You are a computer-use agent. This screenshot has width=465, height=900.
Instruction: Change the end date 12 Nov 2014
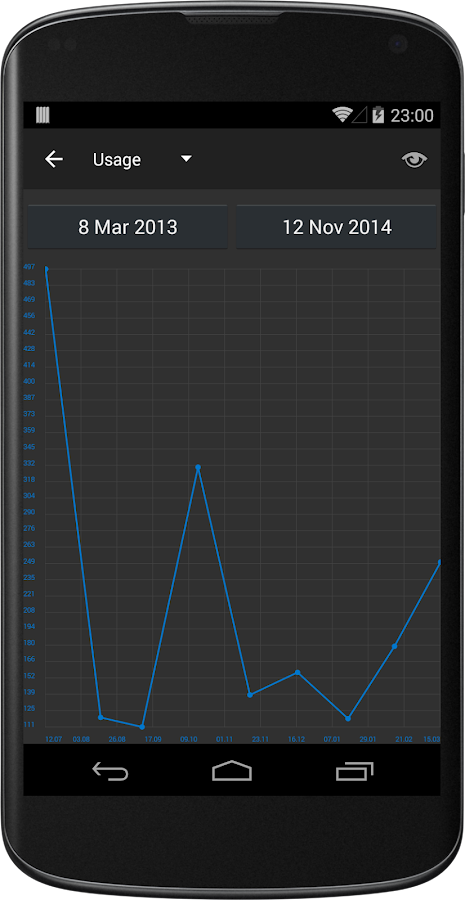(x=336, y=227)
